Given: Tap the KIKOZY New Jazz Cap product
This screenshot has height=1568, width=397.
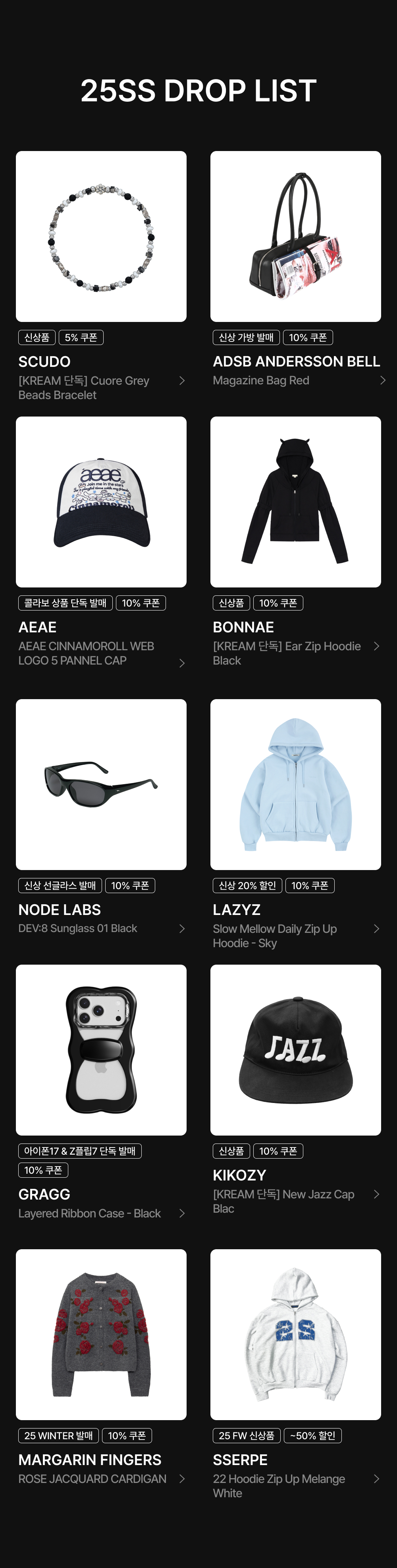Looking at the screenshot, I should pyautogui.click(x=295, y=1090).
